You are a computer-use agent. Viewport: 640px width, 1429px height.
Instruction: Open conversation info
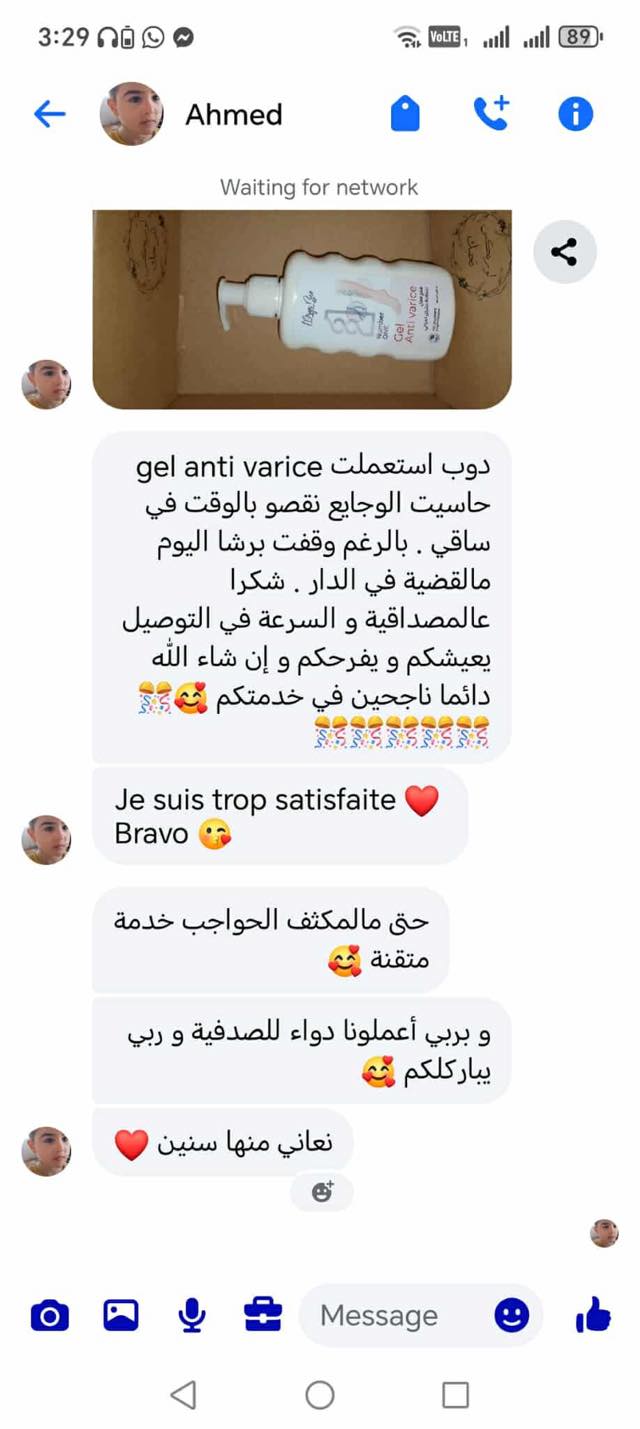pyautogui.click(x=575, y=115)
